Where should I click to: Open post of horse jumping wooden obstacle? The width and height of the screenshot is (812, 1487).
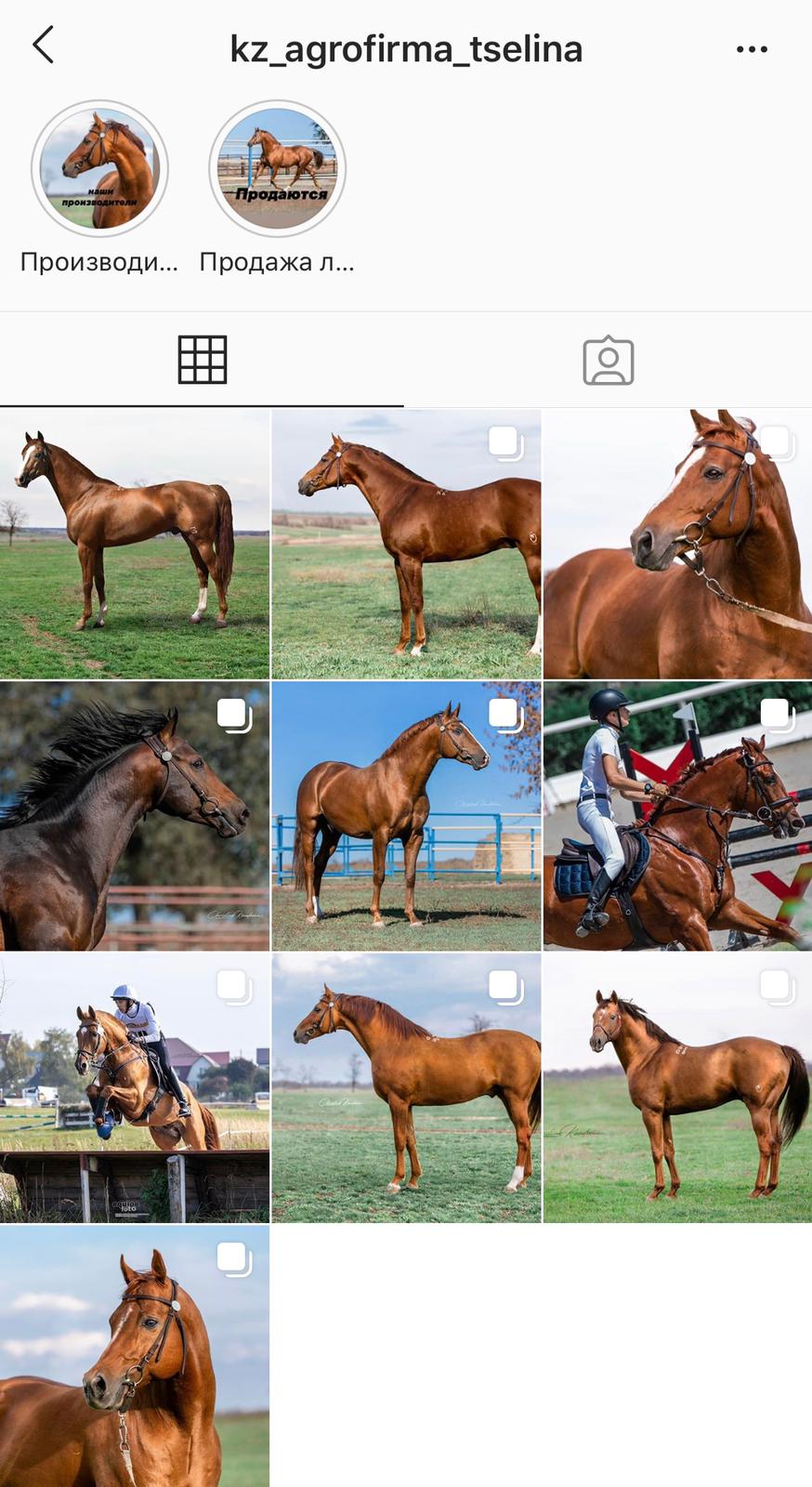click(x=135, y=1087)
